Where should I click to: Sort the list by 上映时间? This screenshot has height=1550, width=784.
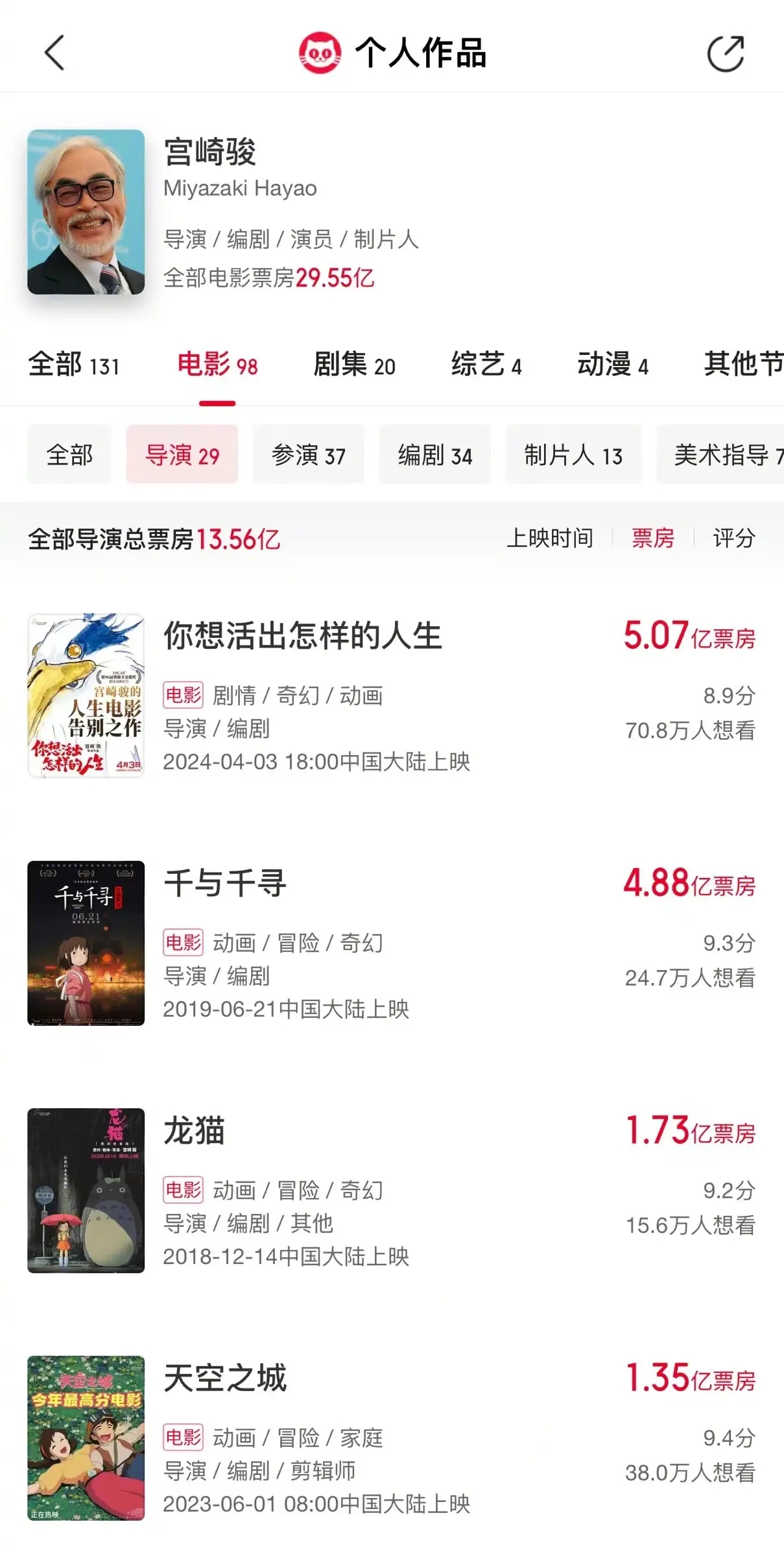click(550, 538)
